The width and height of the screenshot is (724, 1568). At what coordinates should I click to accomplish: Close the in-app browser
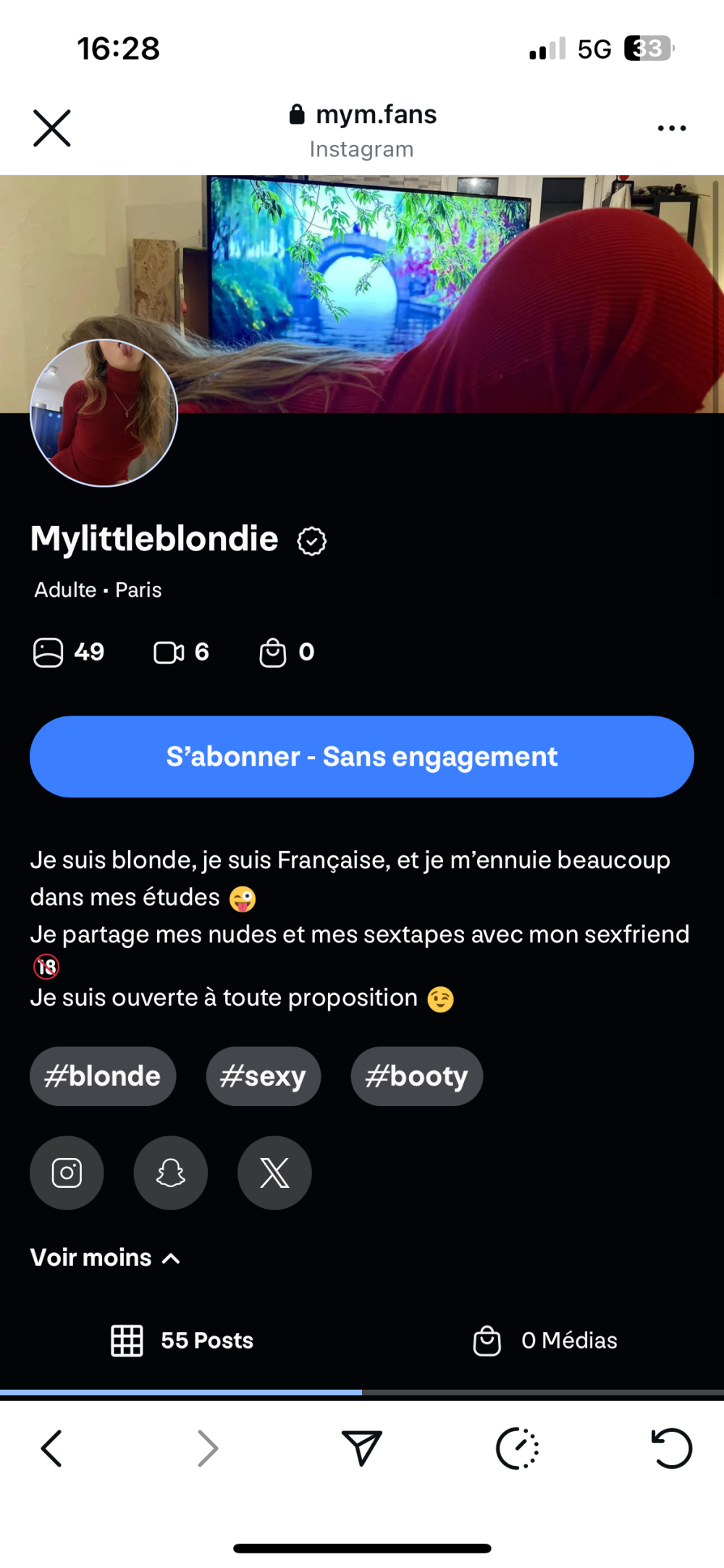point(52,128)
